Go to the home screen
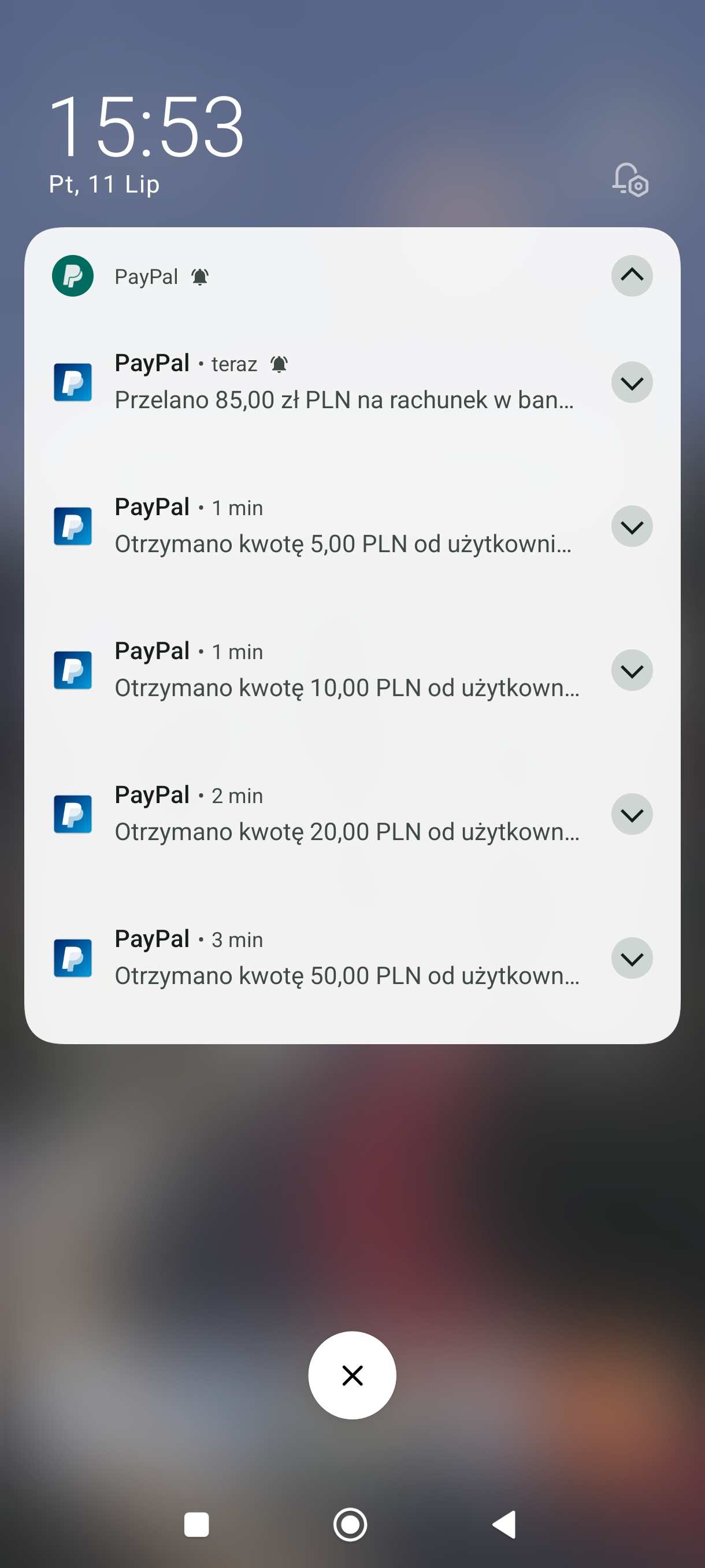 (350, 1524)
